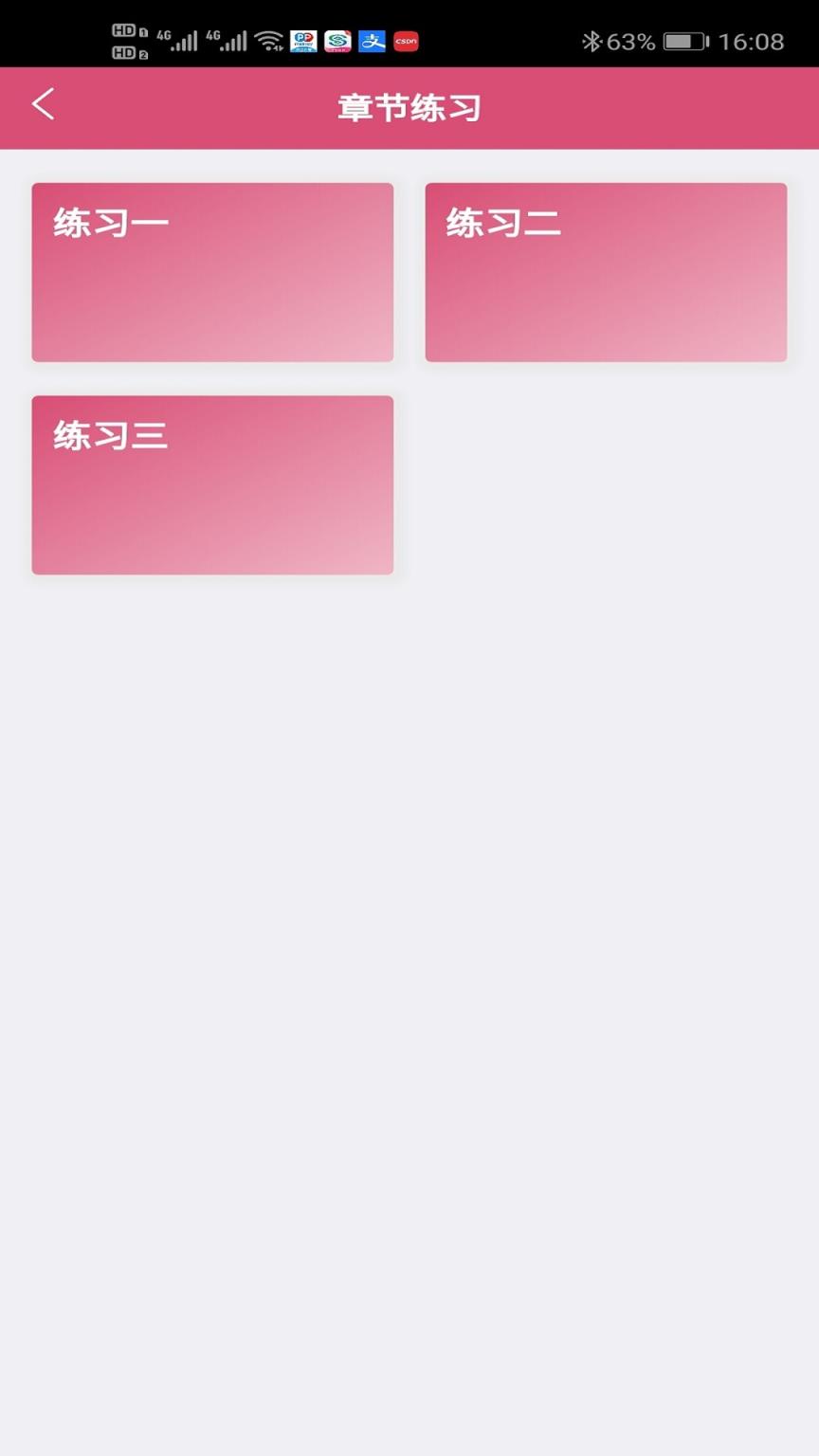The height and width of the screenshot is (1456, 819).
Task: Tap the back arrow to leave 章节练习
Action: pyautogui.click(x=42, y=104)
